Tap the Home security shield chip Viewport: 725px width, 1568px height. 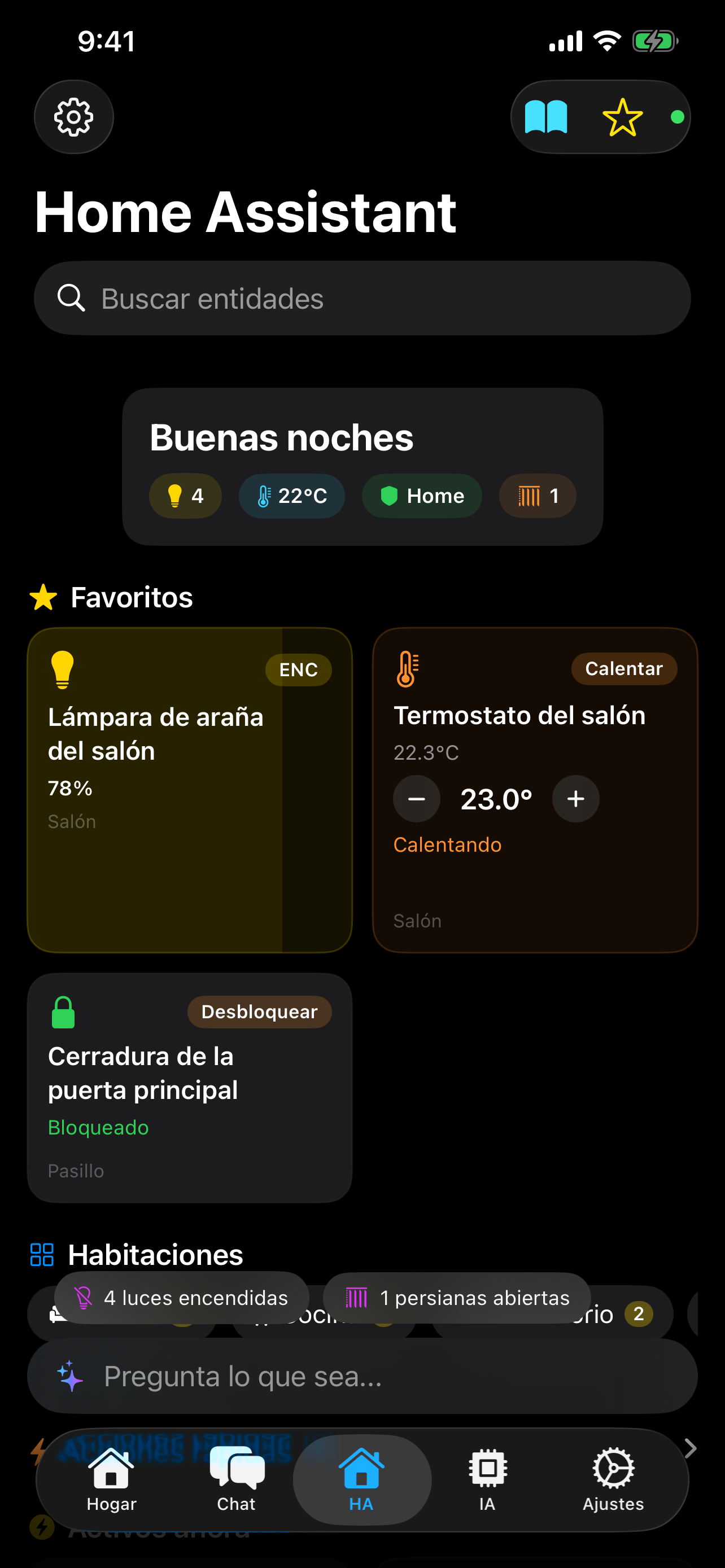421,496
